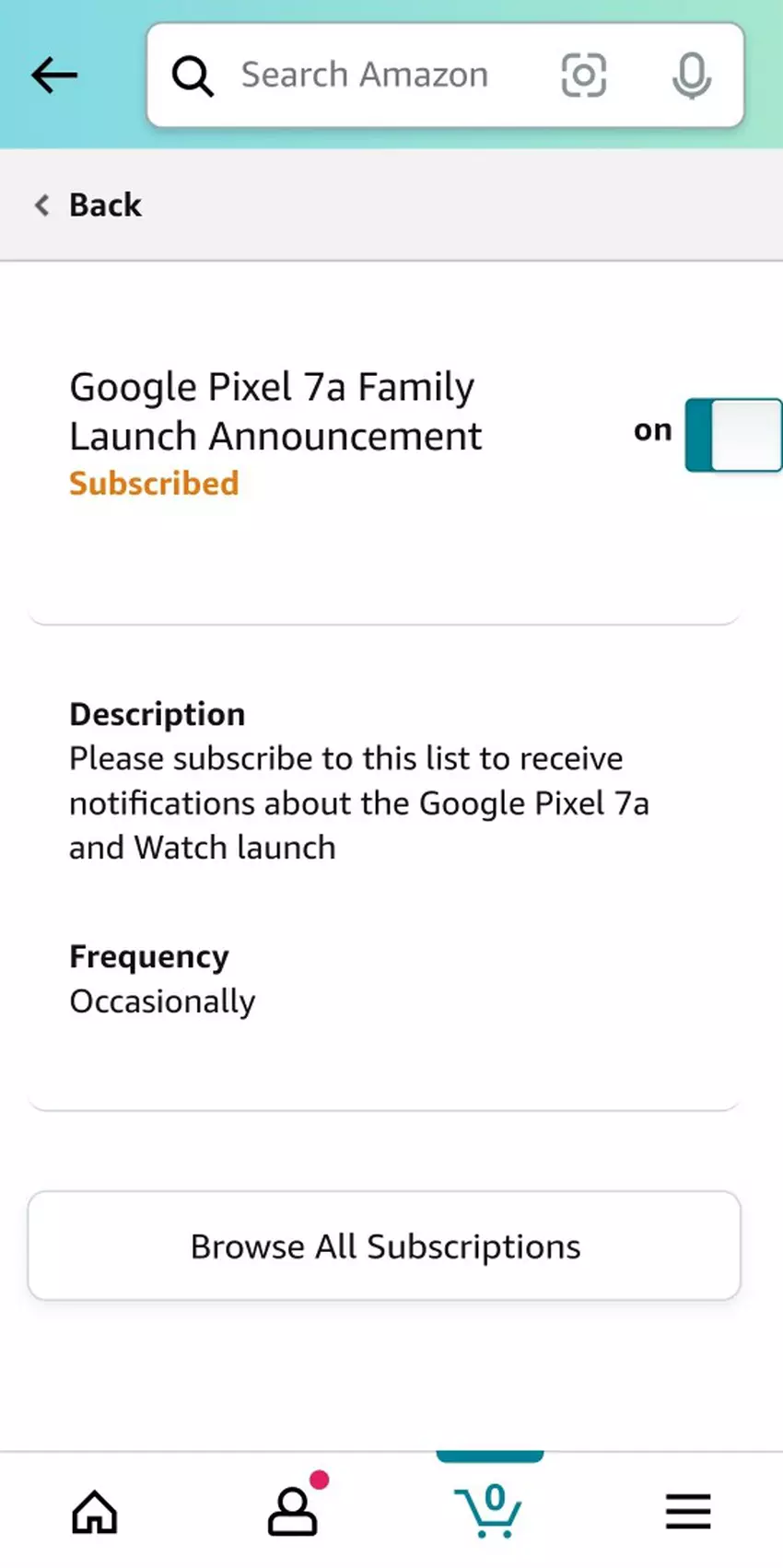Start voice search with the microphone
783x1568 pixels.
point(691,76)
